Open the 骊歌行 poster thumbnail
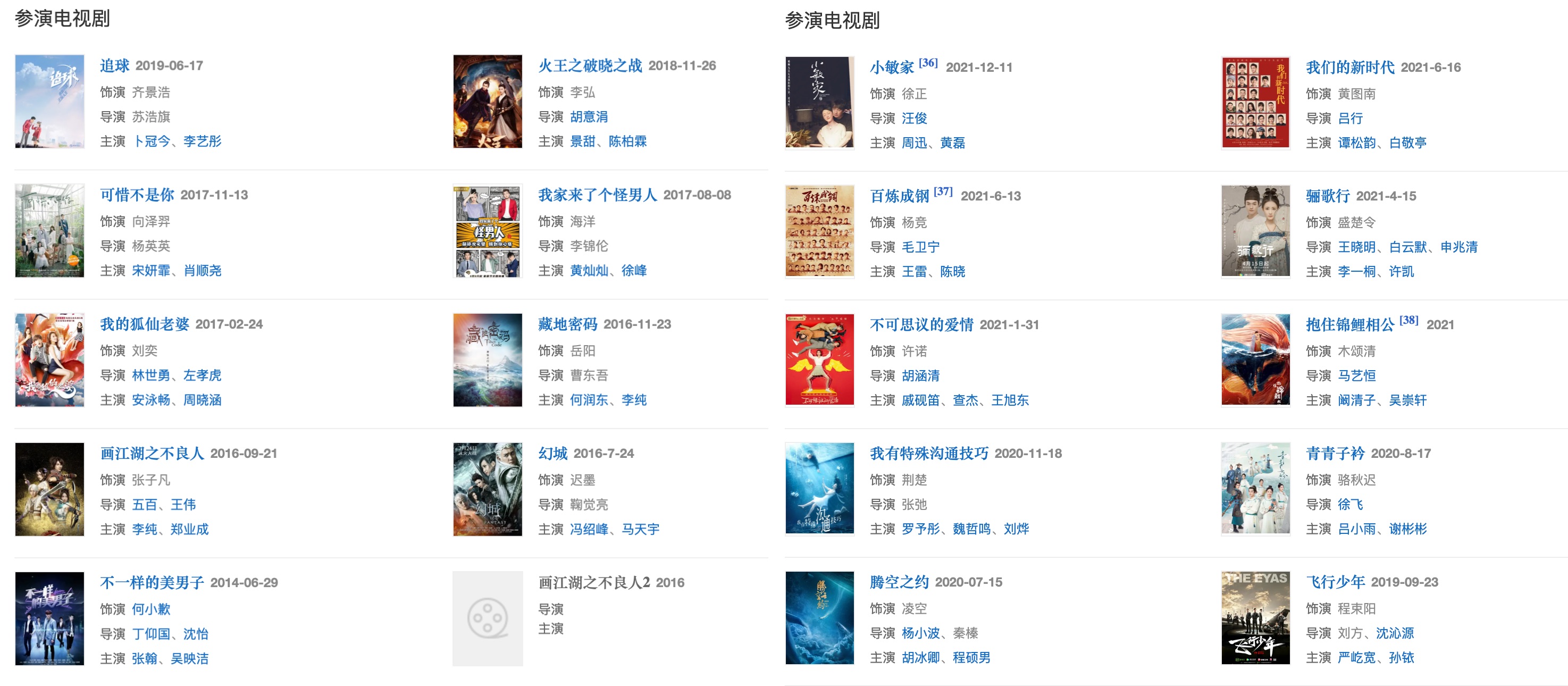This screenshot has width=1568, height=686. point(1255,231)
